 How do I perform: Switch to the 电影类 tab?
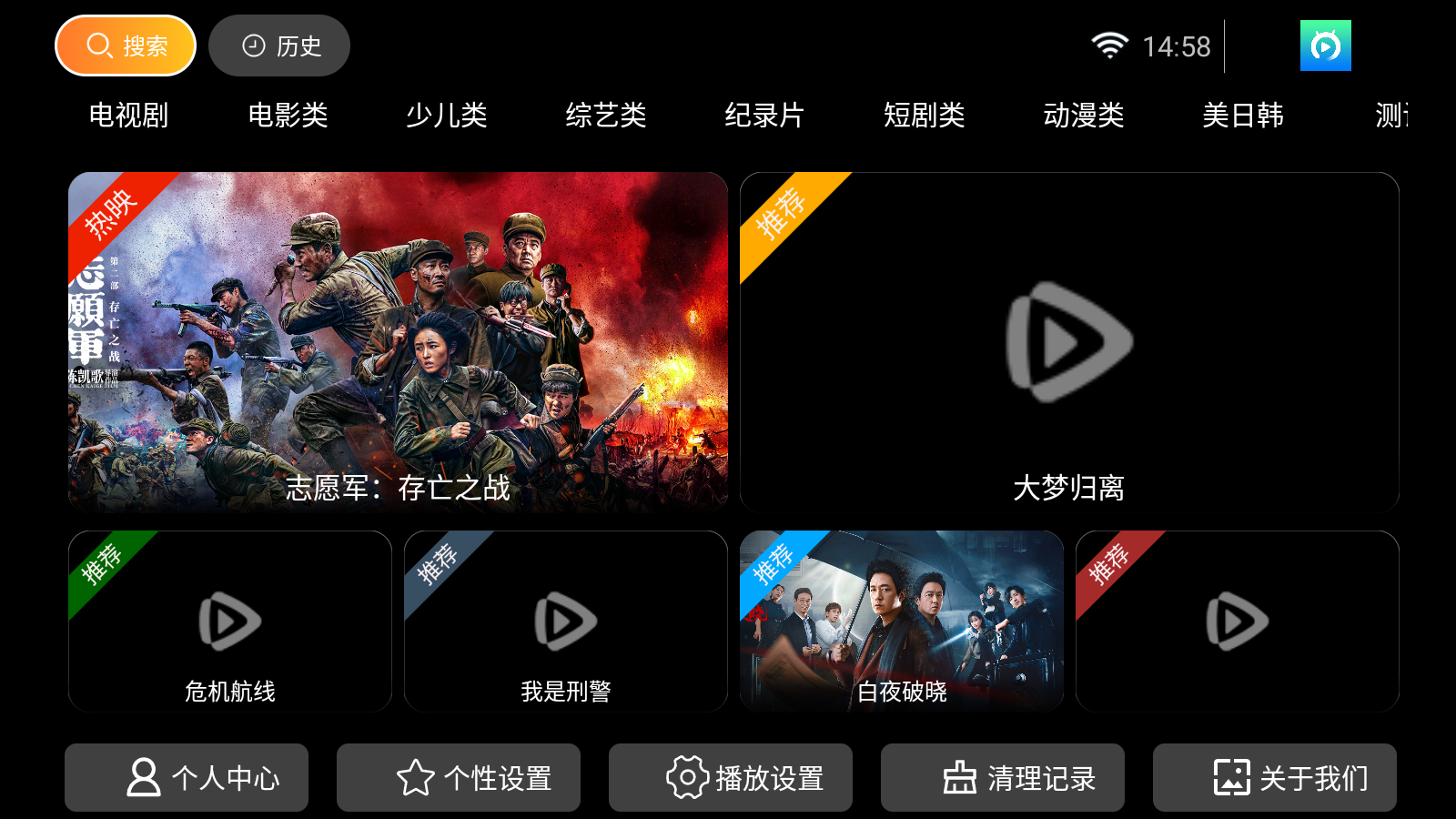[x=288, y=116]
